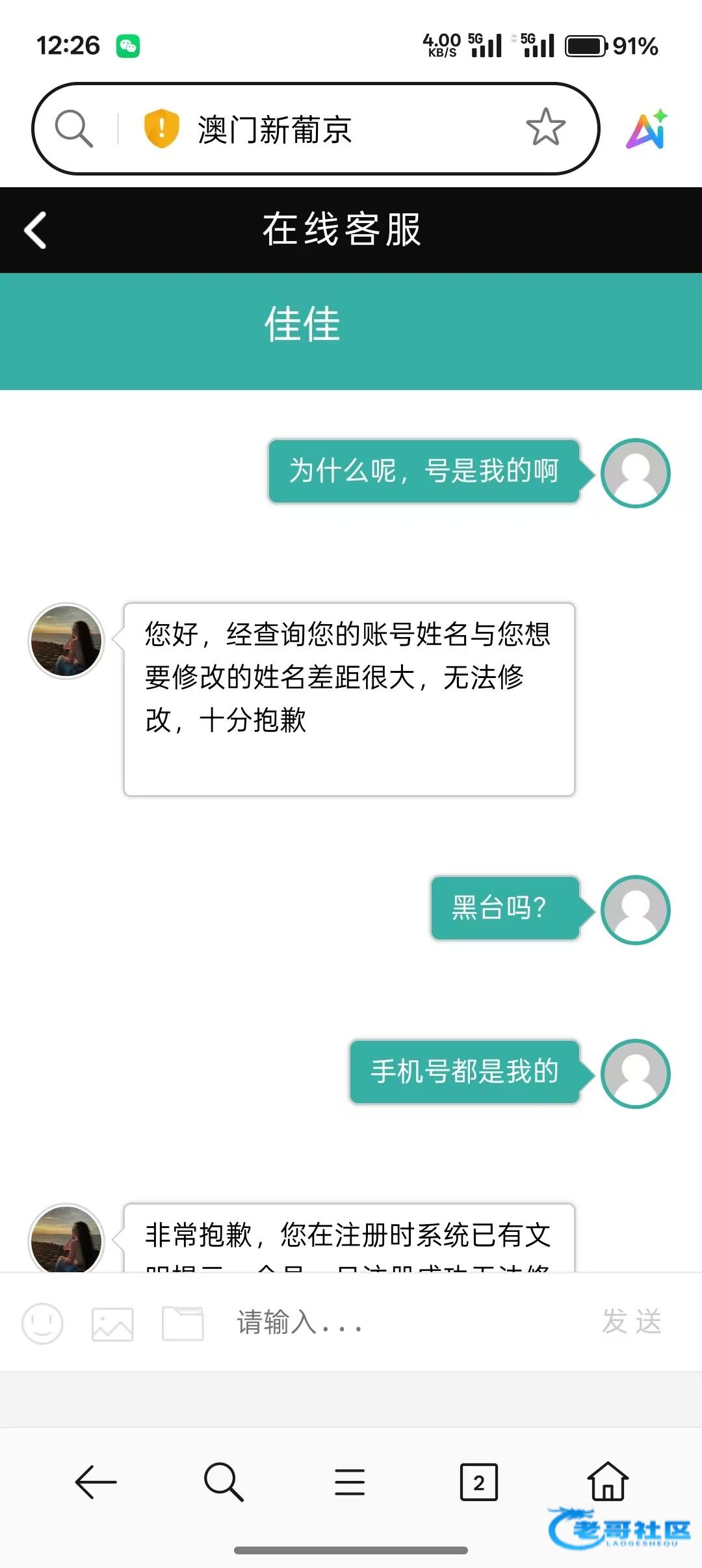Go back from the 在线客服 header
The image size is (702, 1568).
[x=35, y=230]
